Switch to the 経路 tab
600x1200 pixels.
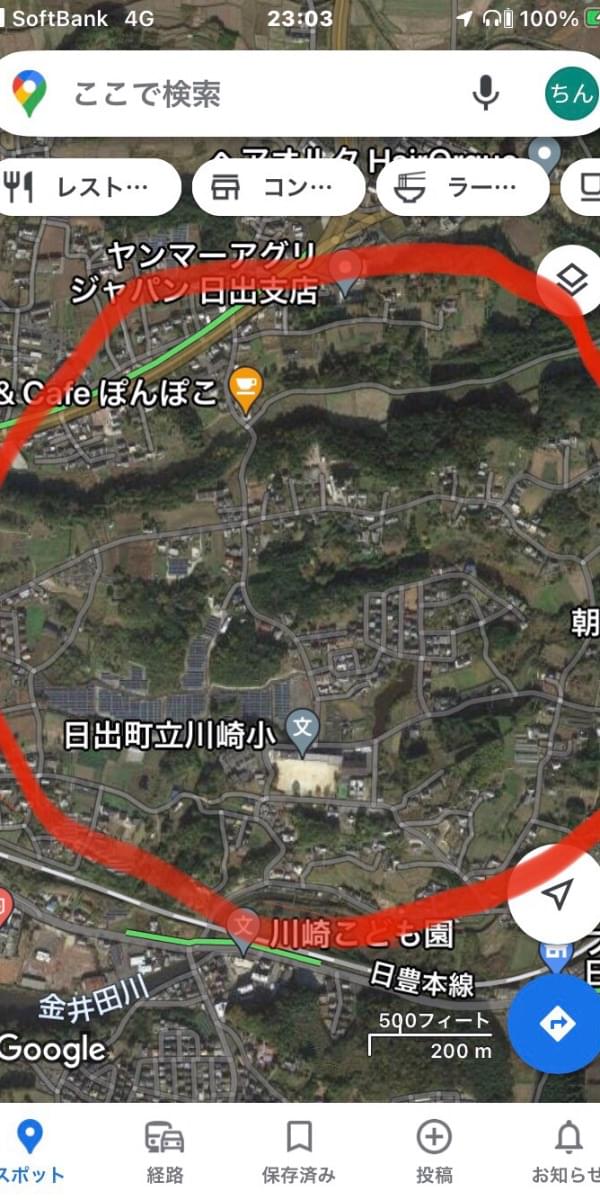coord(165,1152)
